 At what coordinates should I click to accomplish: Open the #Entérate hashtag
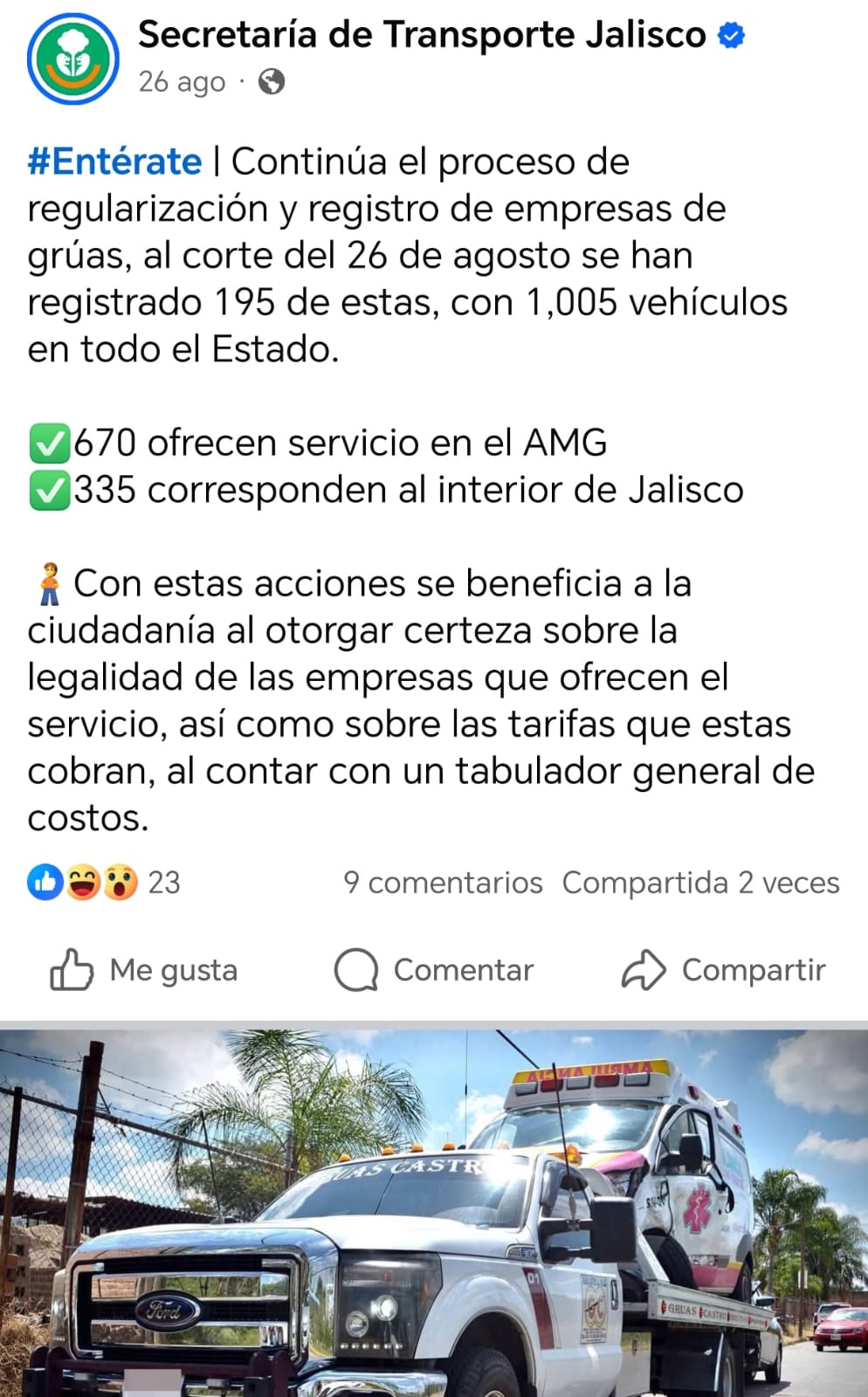pyautogui.click(x=114, y=162)
